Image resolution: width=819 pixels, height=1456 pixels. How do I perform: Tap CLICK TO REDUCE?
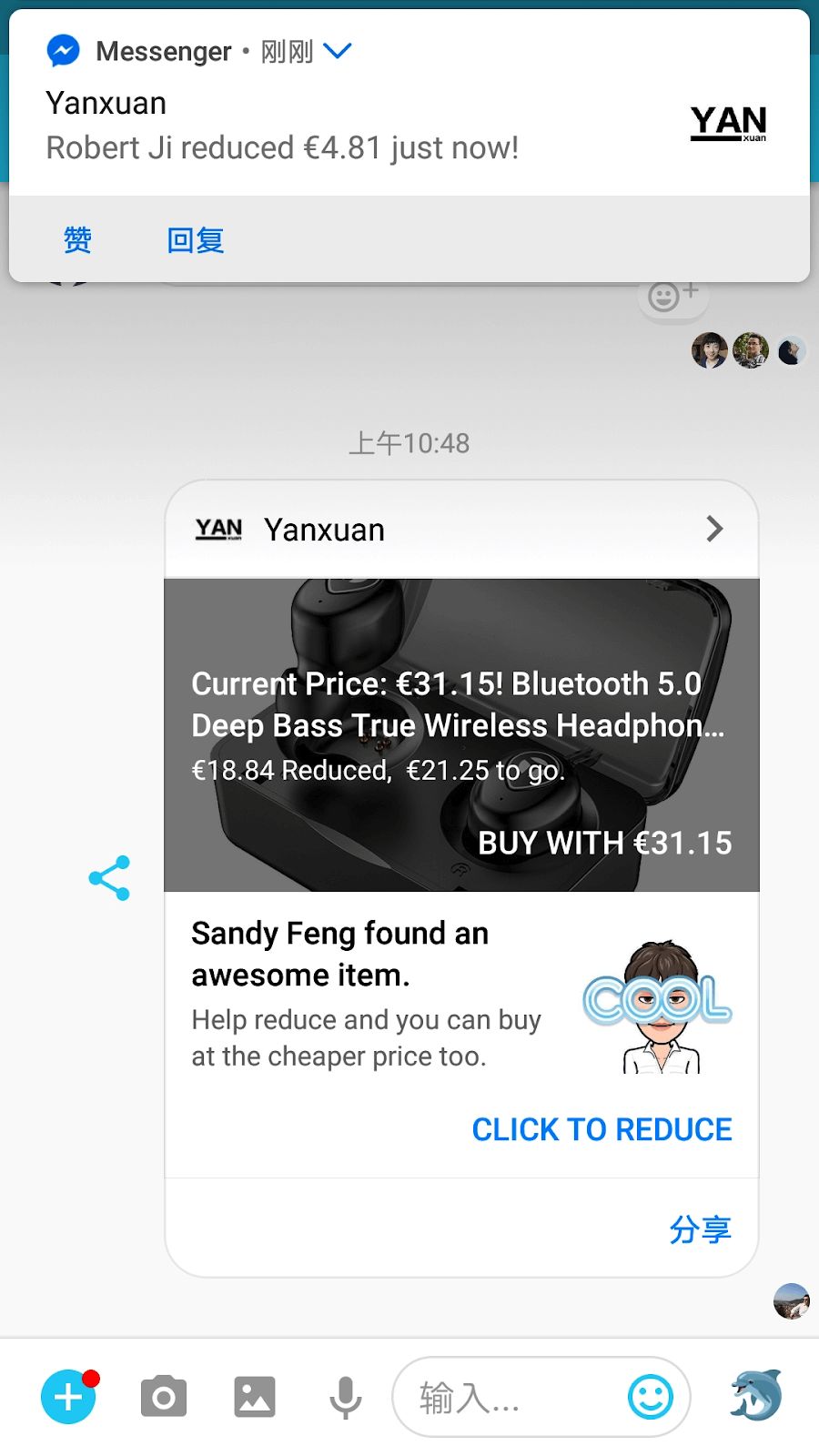pos(601,1129)
